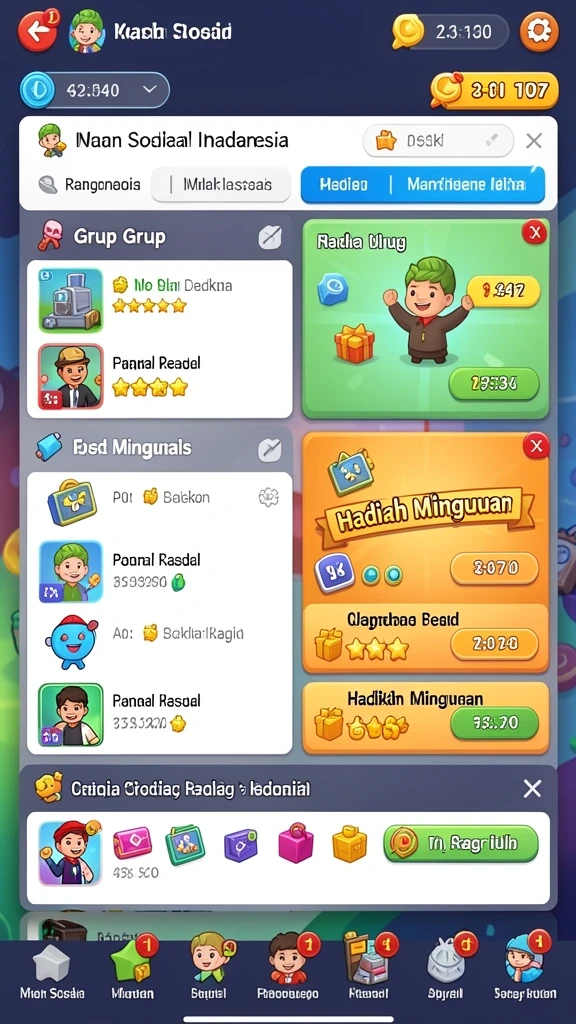Screen dimensions: 576x1024
Task: Edit the Fosd Minguals section
Action: [x=270, y=449]
